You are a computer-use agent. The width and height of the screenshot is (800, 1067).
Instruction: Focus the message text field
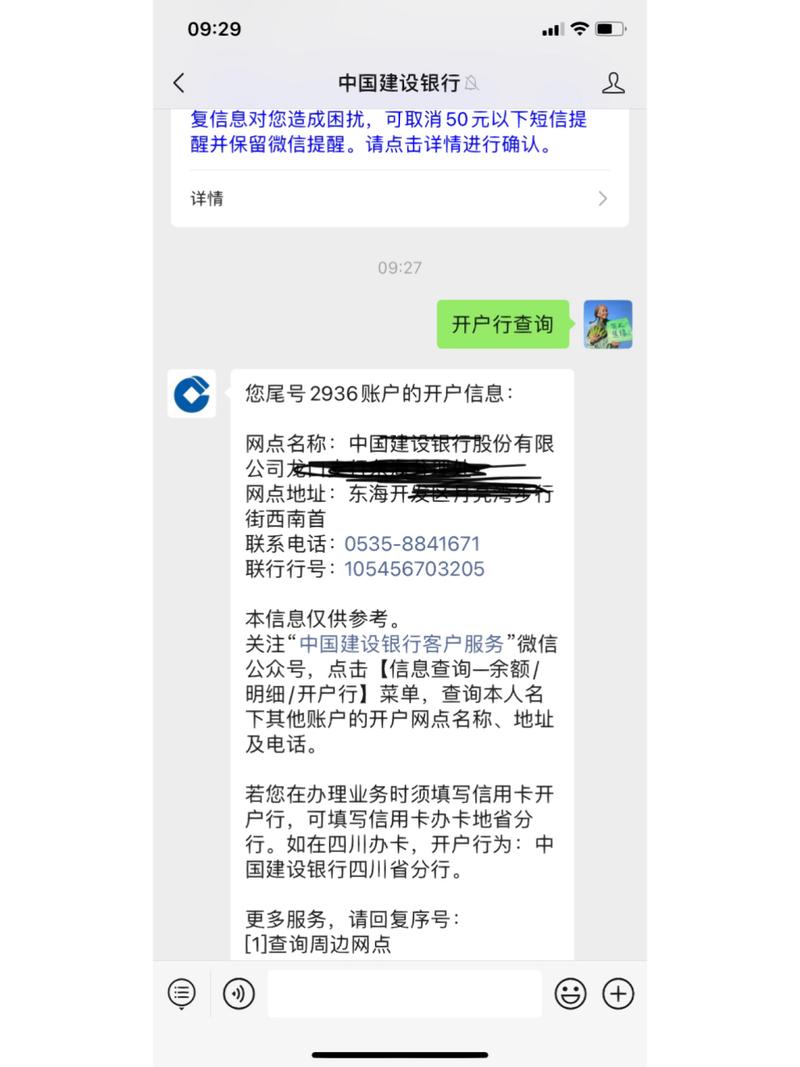click(404, 993)
